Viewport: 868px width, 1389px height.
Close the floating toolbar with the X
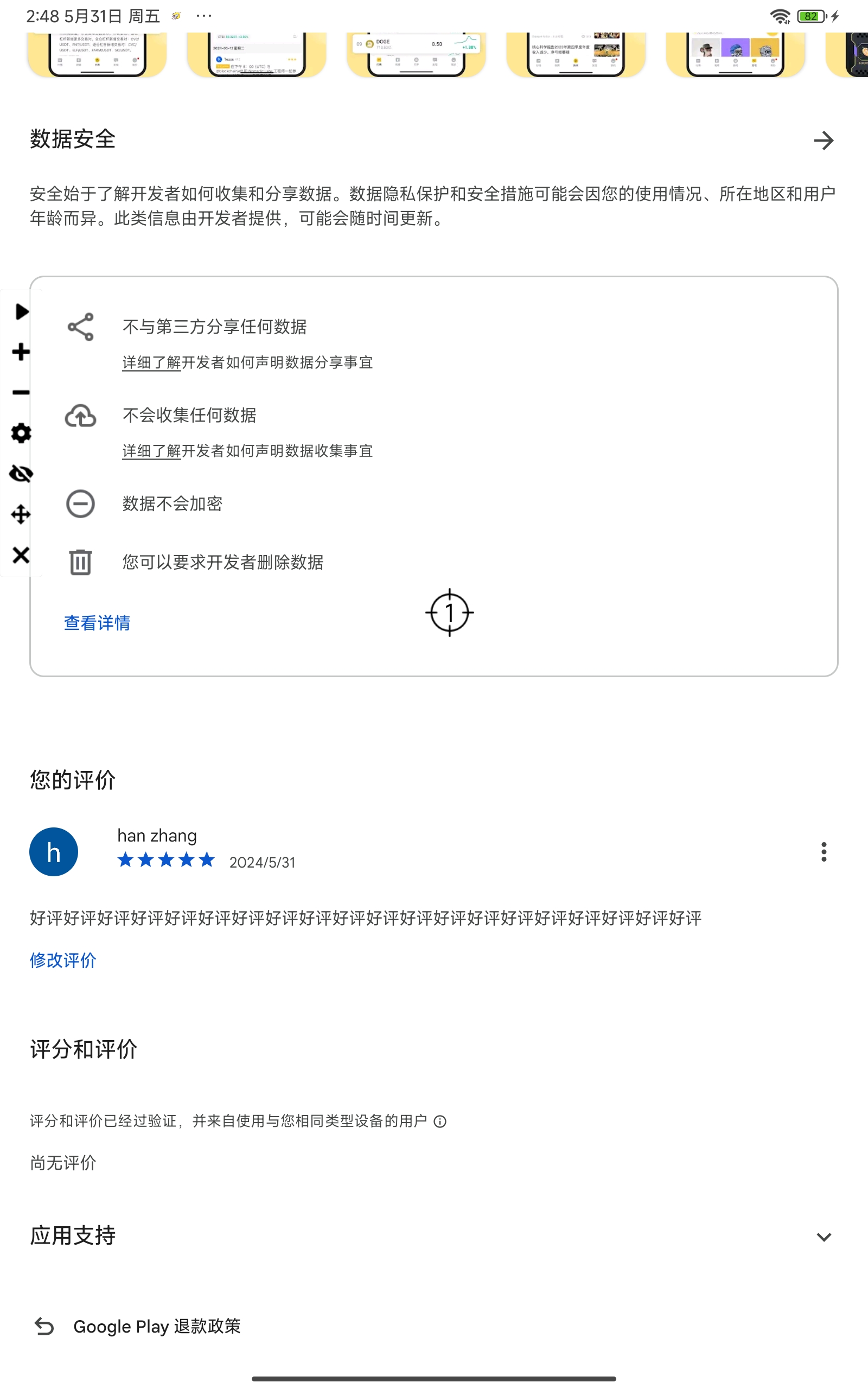point(21,555)
